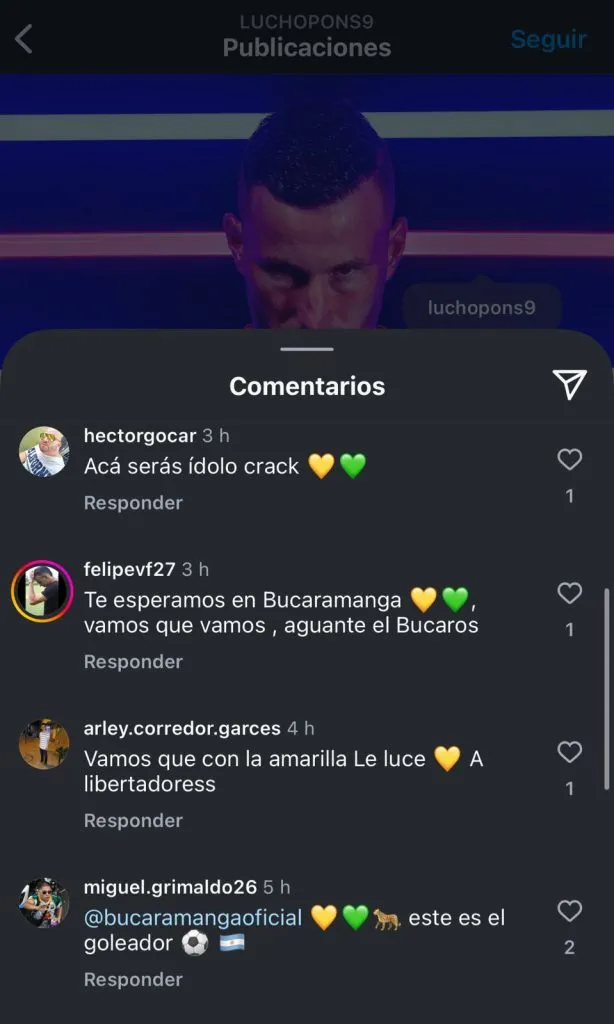Tap Seguir to follow luchopons9

point(548,39)
